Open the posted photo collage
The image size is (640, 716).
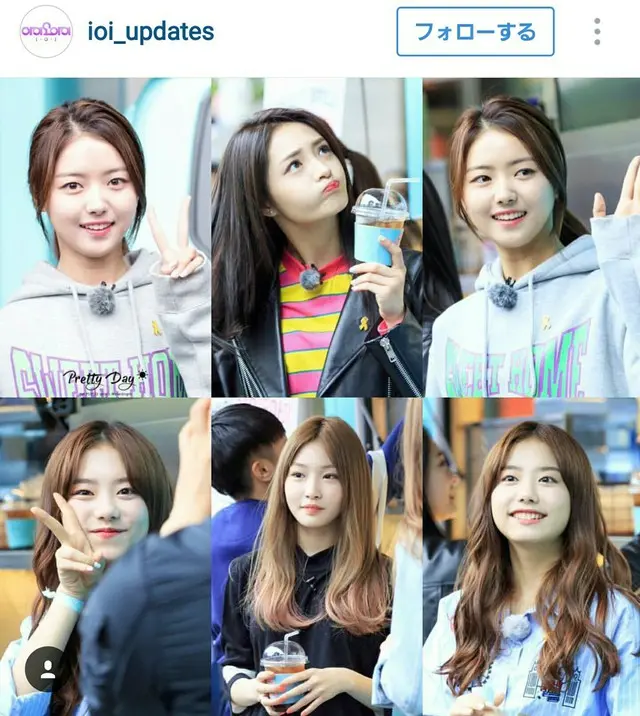pyautogui.click(x=320, y=400)
